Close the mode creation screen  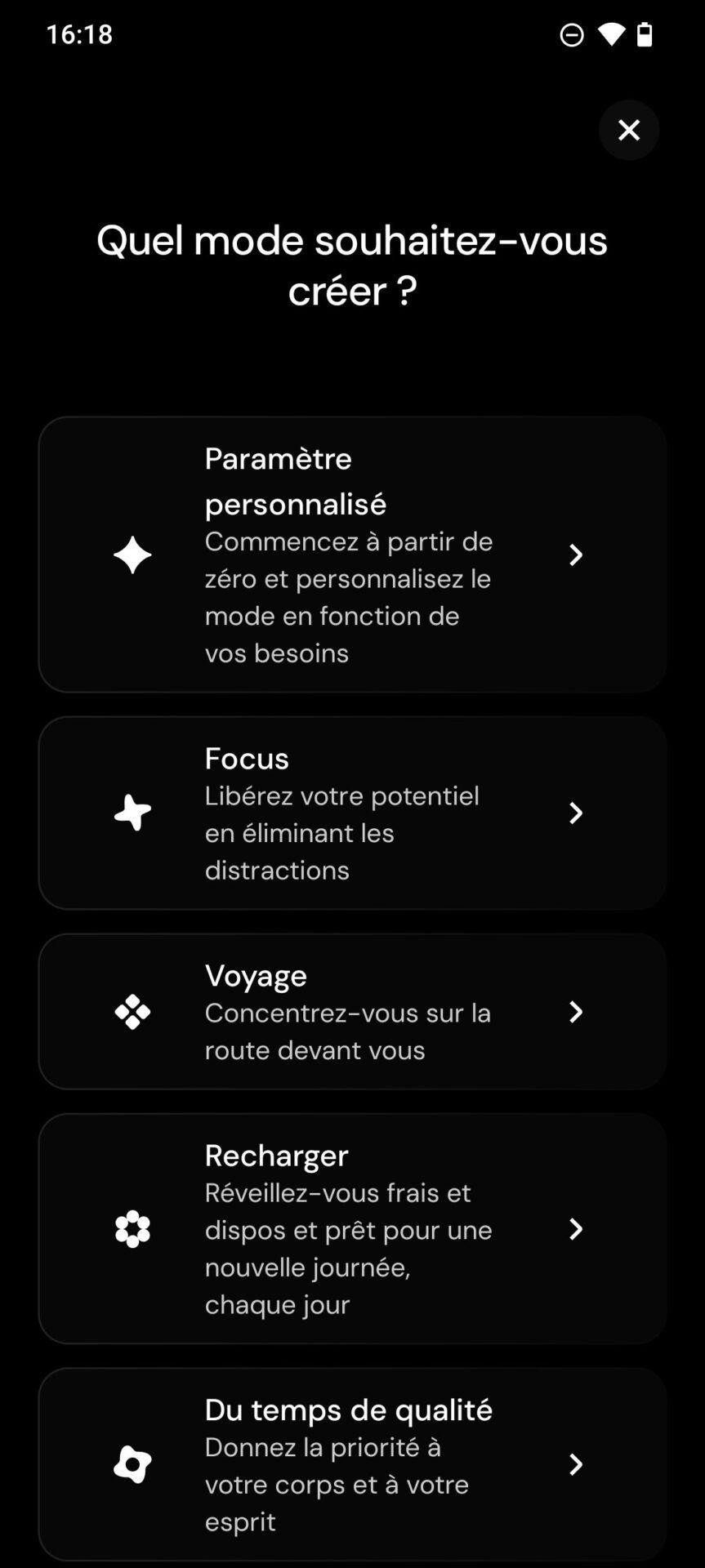[628, 130]
